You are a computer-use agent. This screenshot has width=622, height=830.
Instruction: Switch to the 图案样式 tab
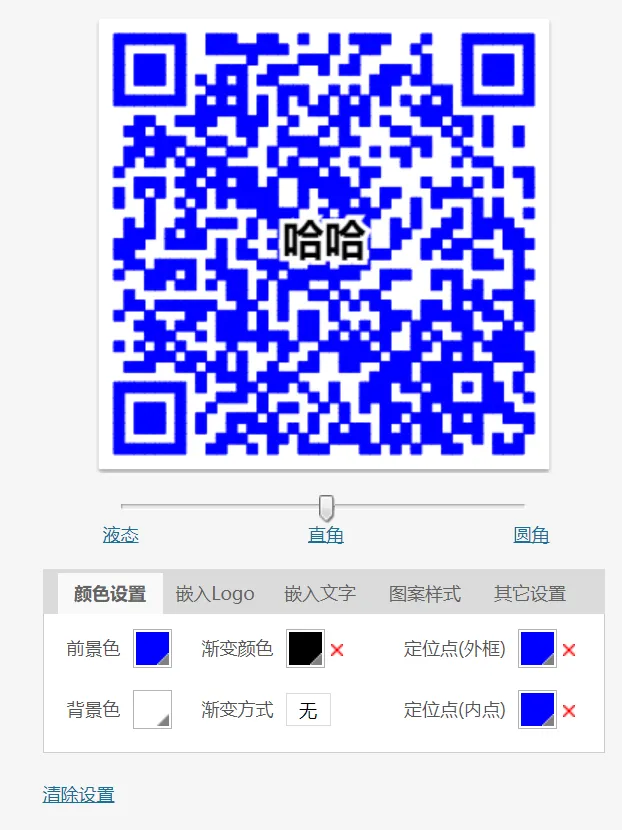(425, 594)
